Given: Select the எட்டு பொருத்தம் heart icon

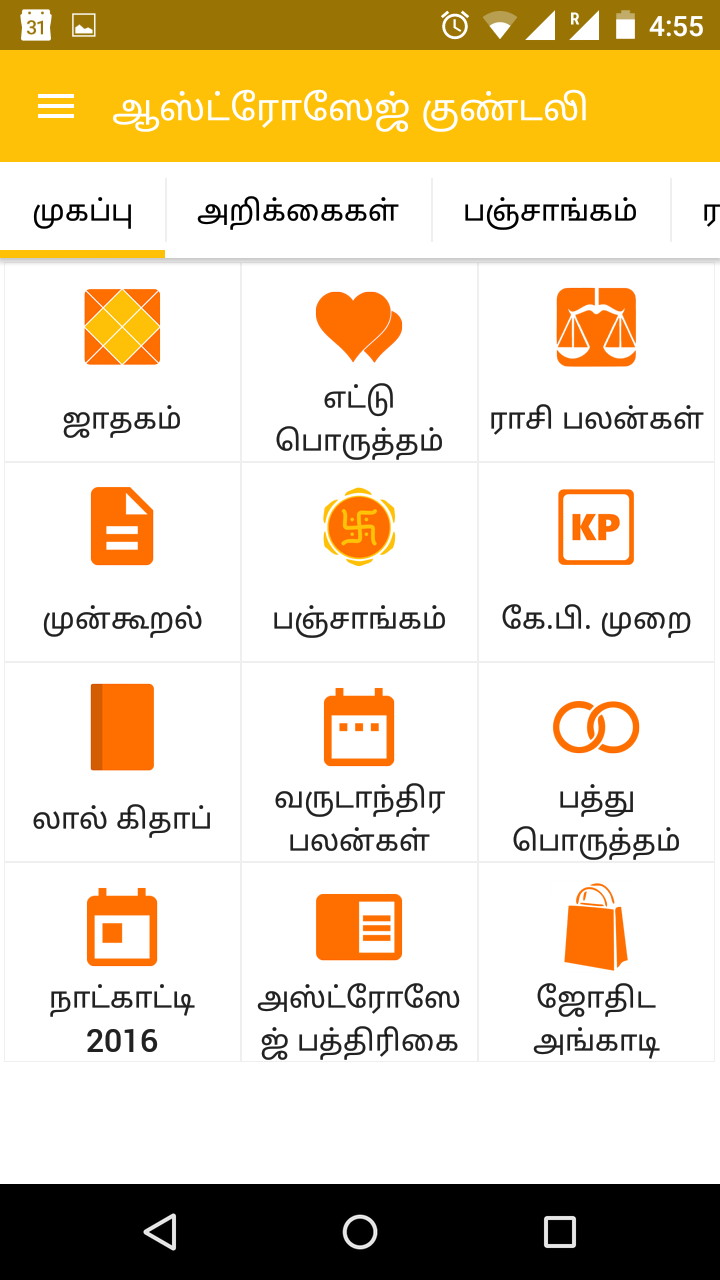Looking at the screenshot, I should coord(358,325).
